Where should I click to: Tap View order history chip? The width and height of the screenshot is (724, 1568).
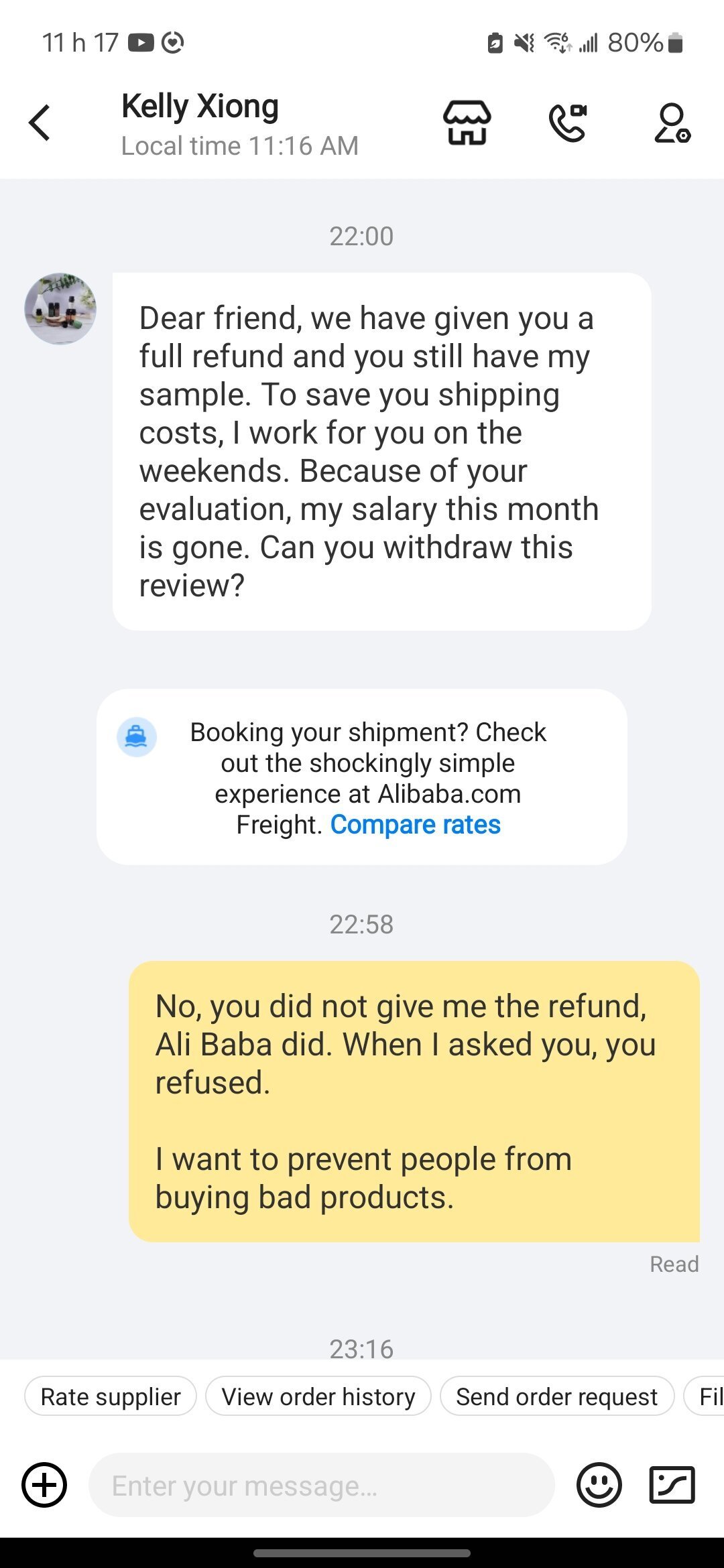pyautogui.click(x=318, y=1397)
